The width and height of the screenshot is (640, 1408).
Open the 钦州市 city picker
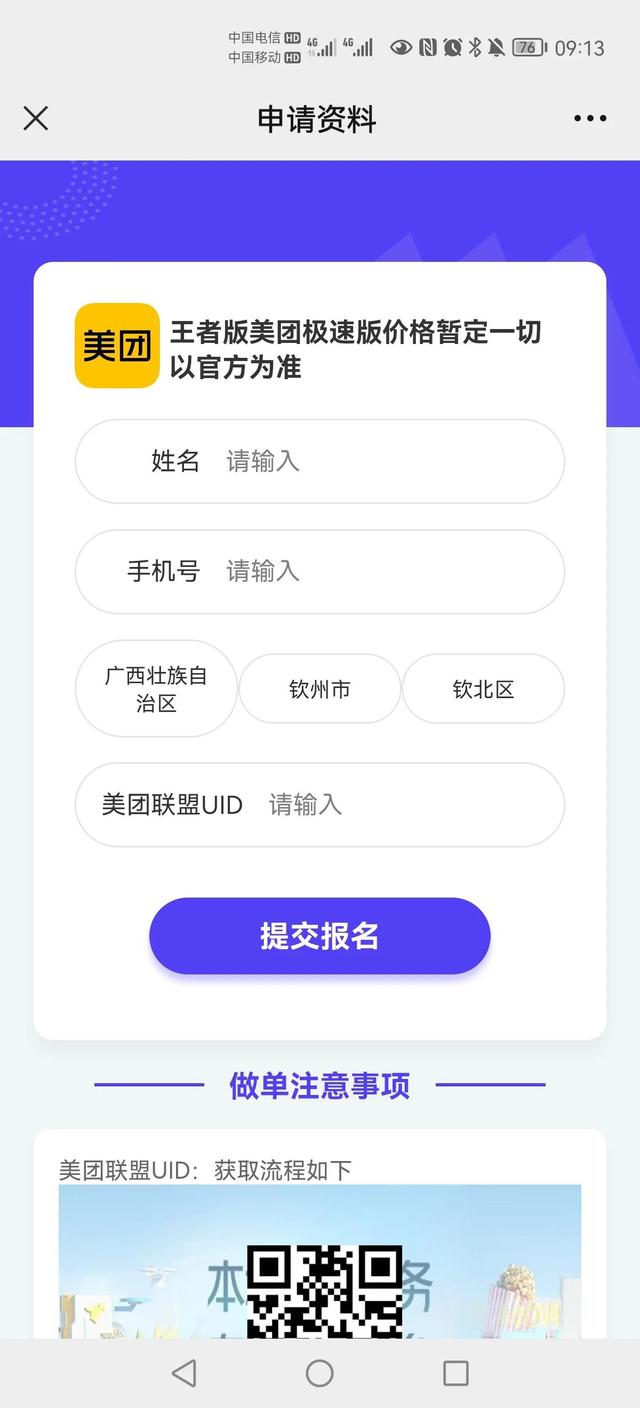click(x=320, y=689)
